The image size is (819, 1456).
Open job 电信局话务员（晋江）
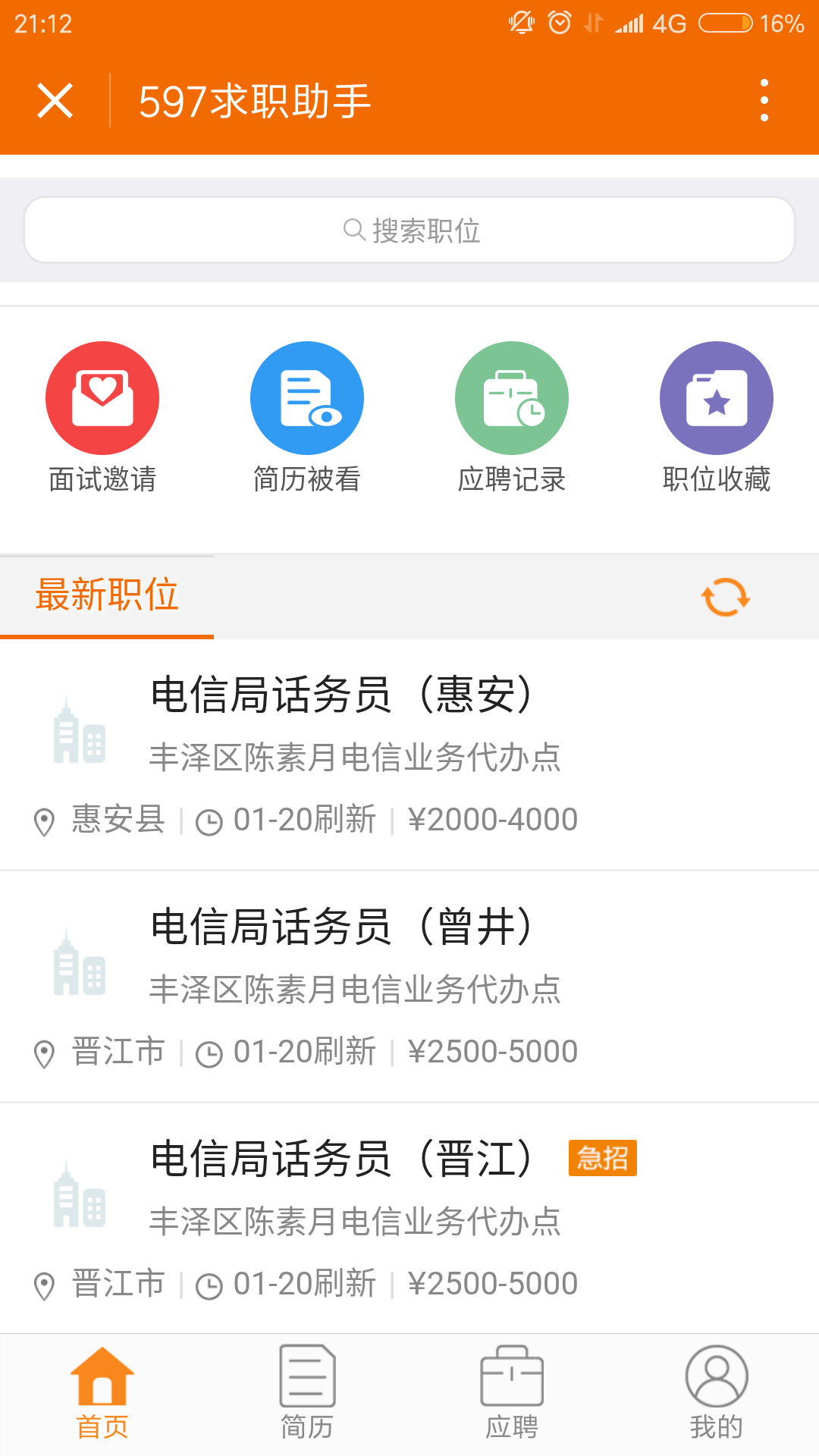[x=409, y=1219]
